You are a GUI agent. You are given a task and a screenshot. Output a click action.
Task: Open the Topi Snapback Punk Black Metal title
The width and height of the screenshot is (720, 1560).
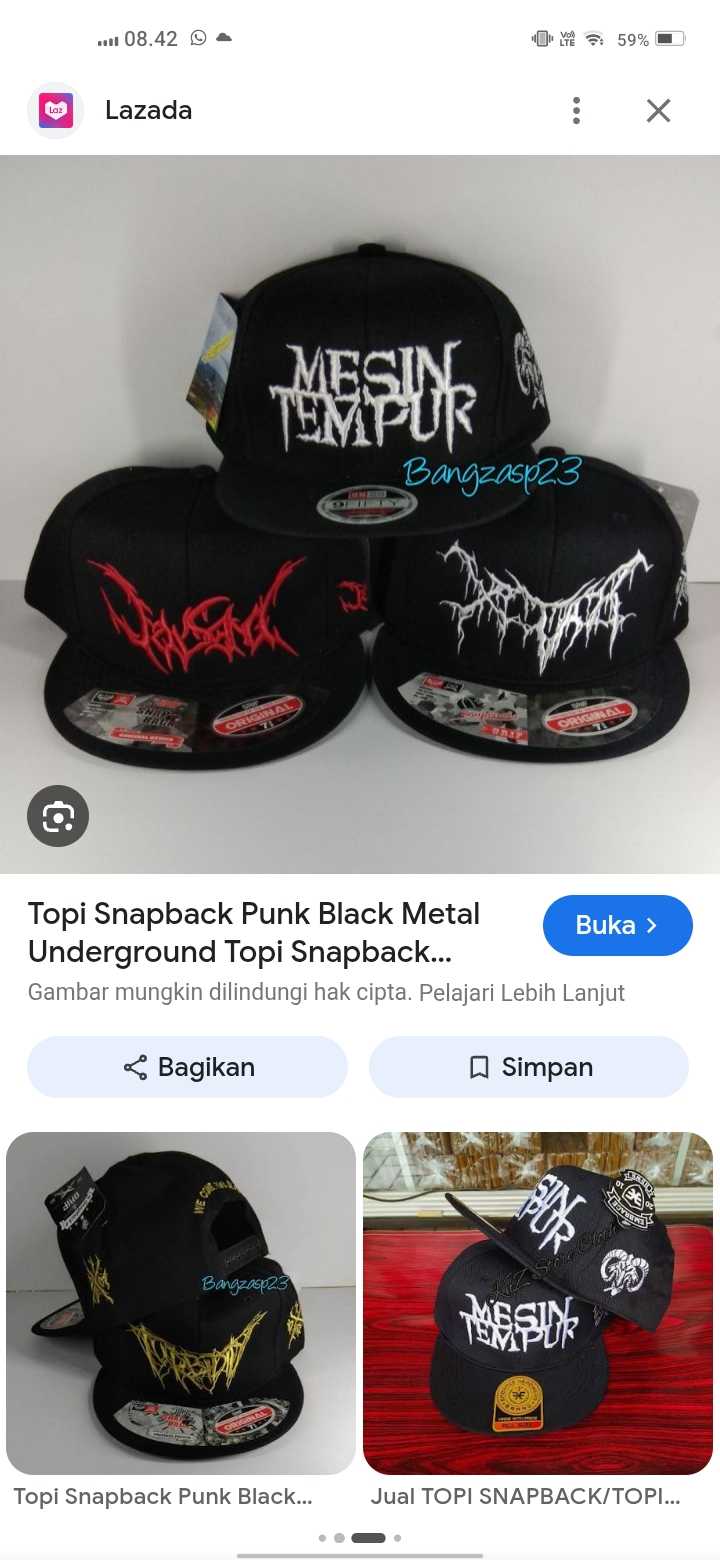(254, 932)
